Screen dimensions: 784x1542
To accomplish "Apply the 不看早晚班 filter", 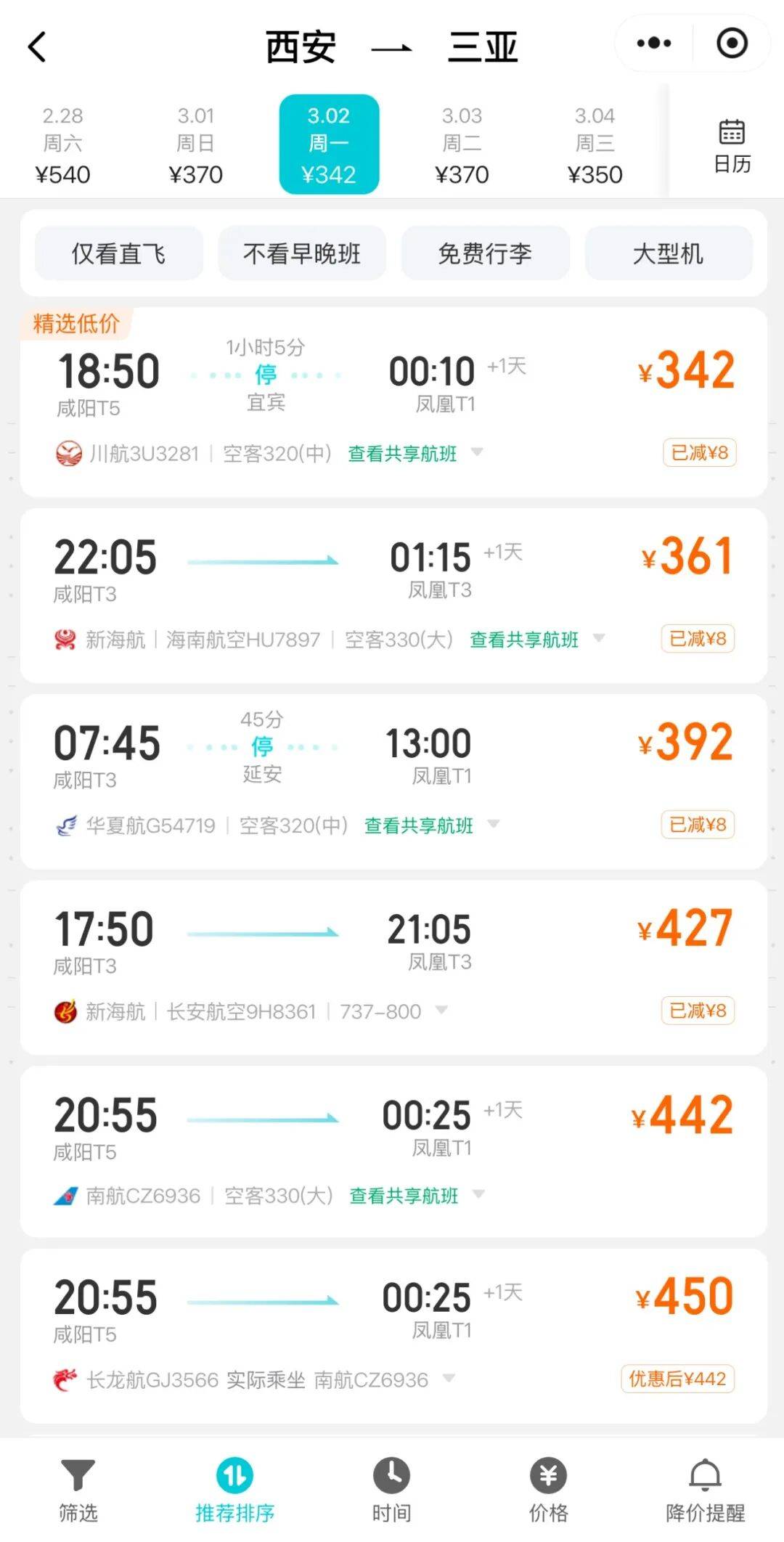I will [302, 253].
